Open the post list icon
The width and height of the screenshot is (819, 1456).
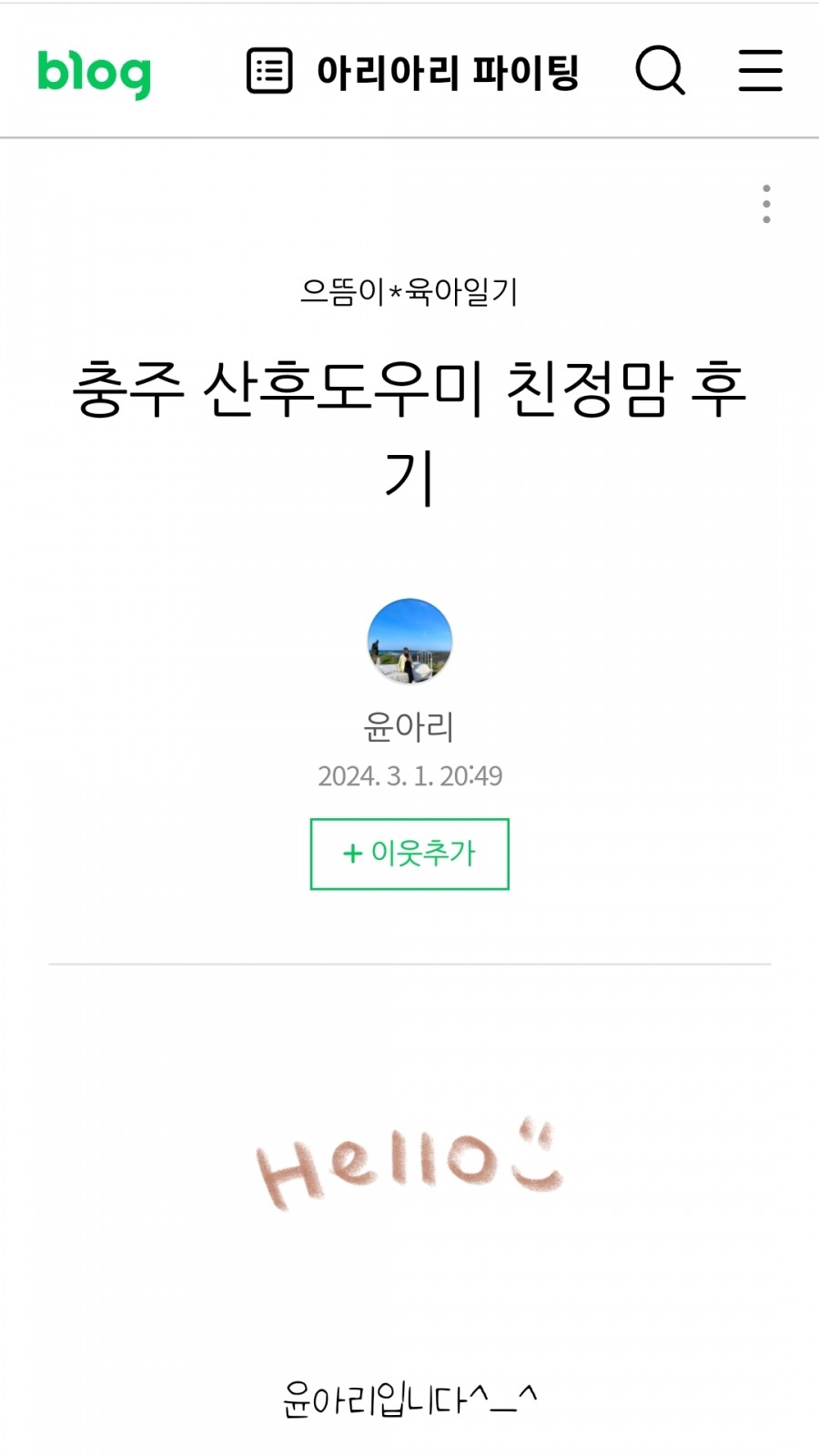(269, 71)
